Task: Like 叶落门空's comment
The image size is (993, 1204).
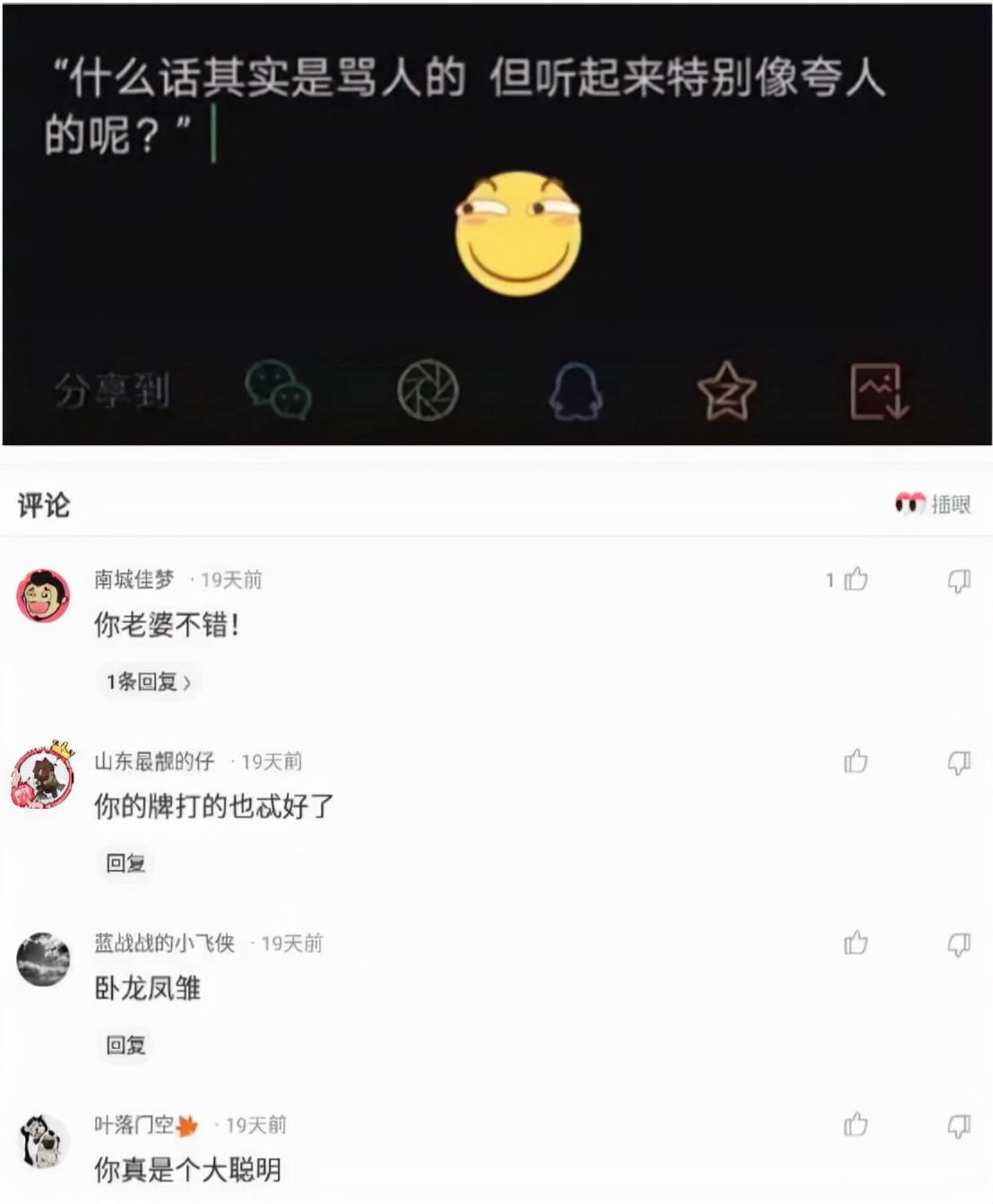Action: 858,1125
